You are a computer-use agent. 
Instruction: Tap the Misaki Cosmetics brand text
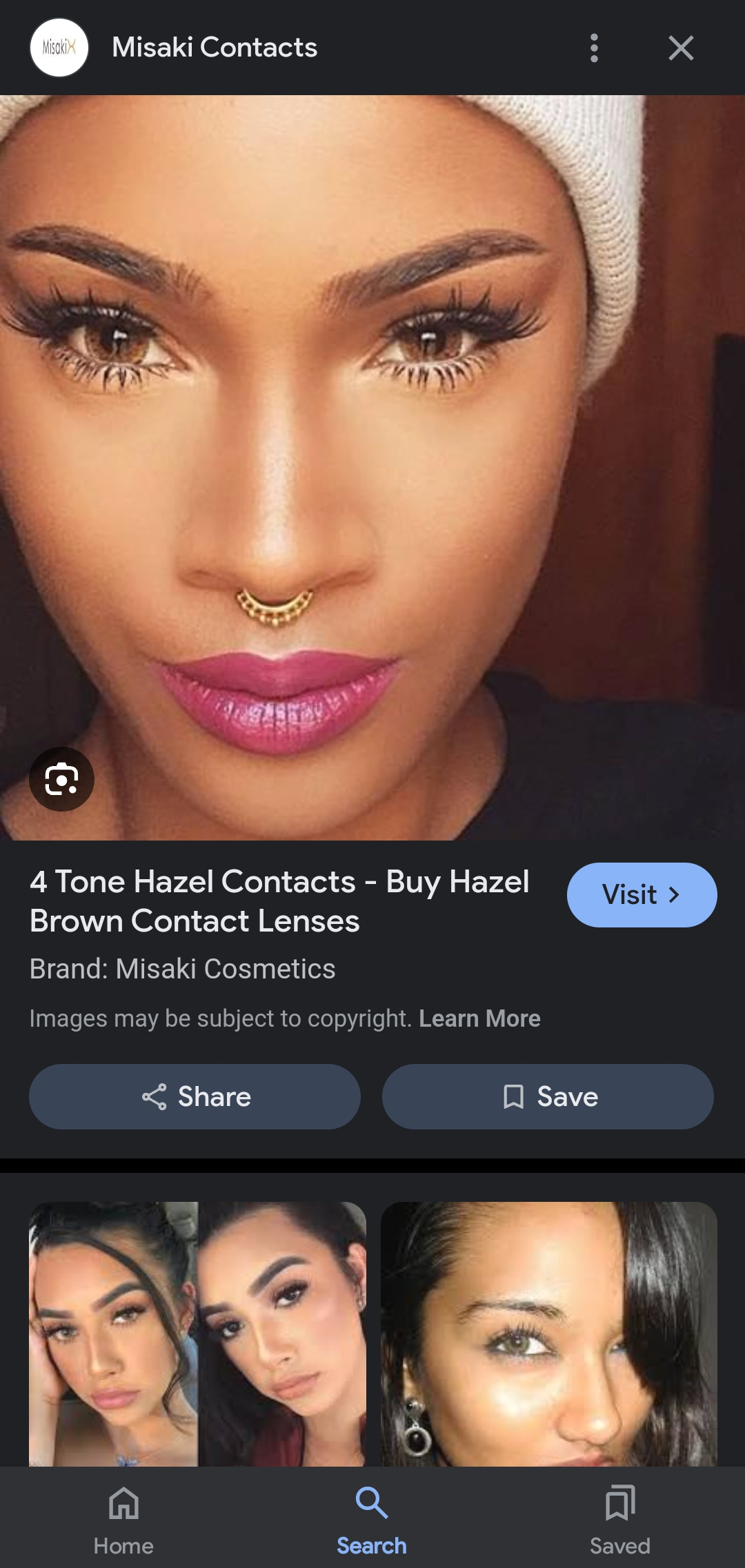point(182,969)
